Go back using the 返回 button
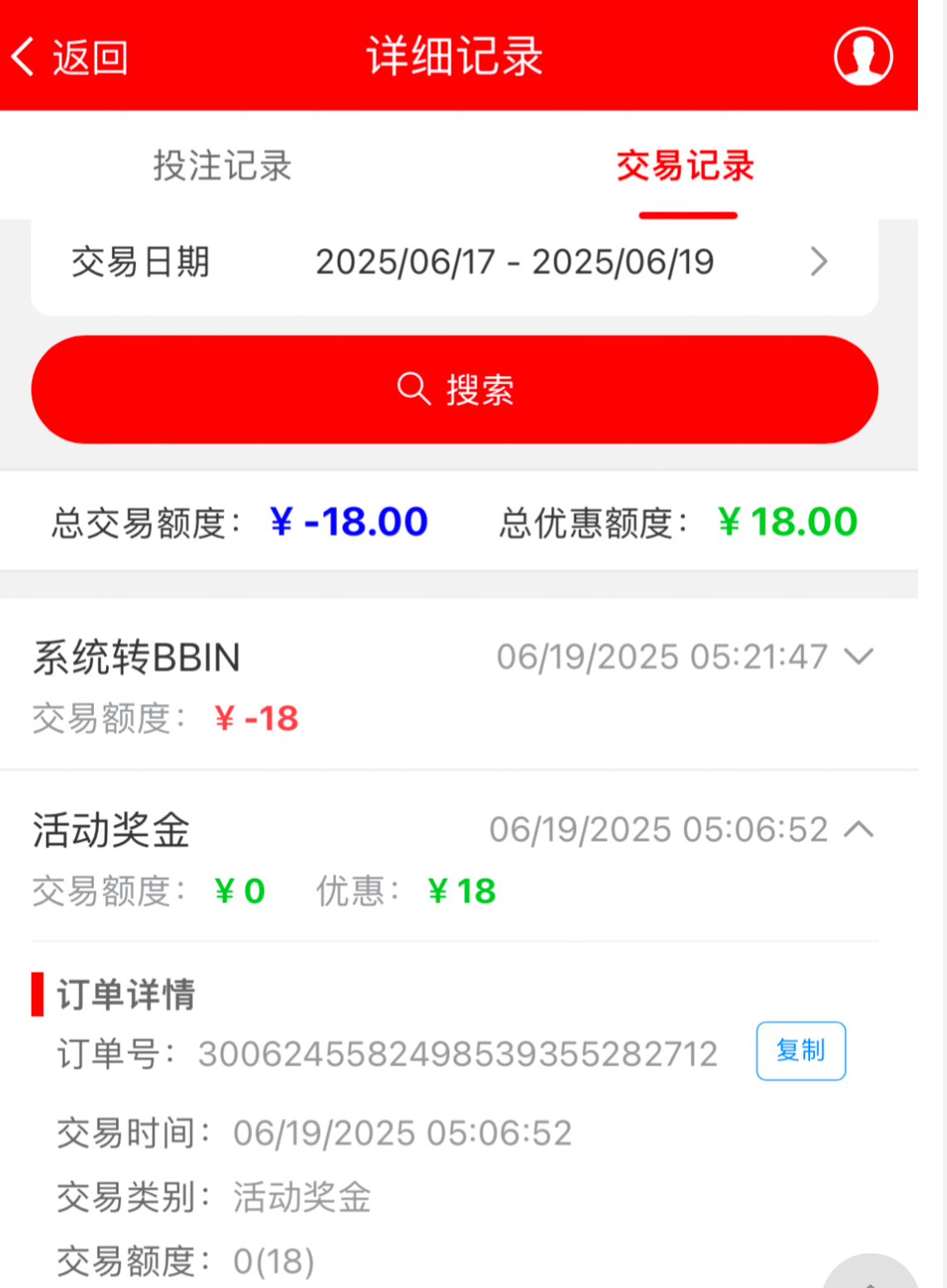The width and height of the screenshot is (947, 1288). tap(70, 57)
